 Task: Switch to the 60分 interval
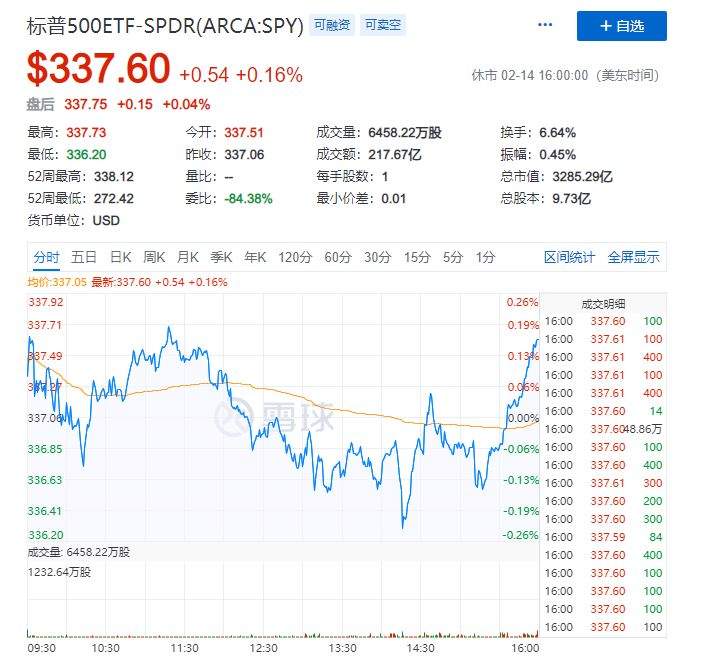338,257
